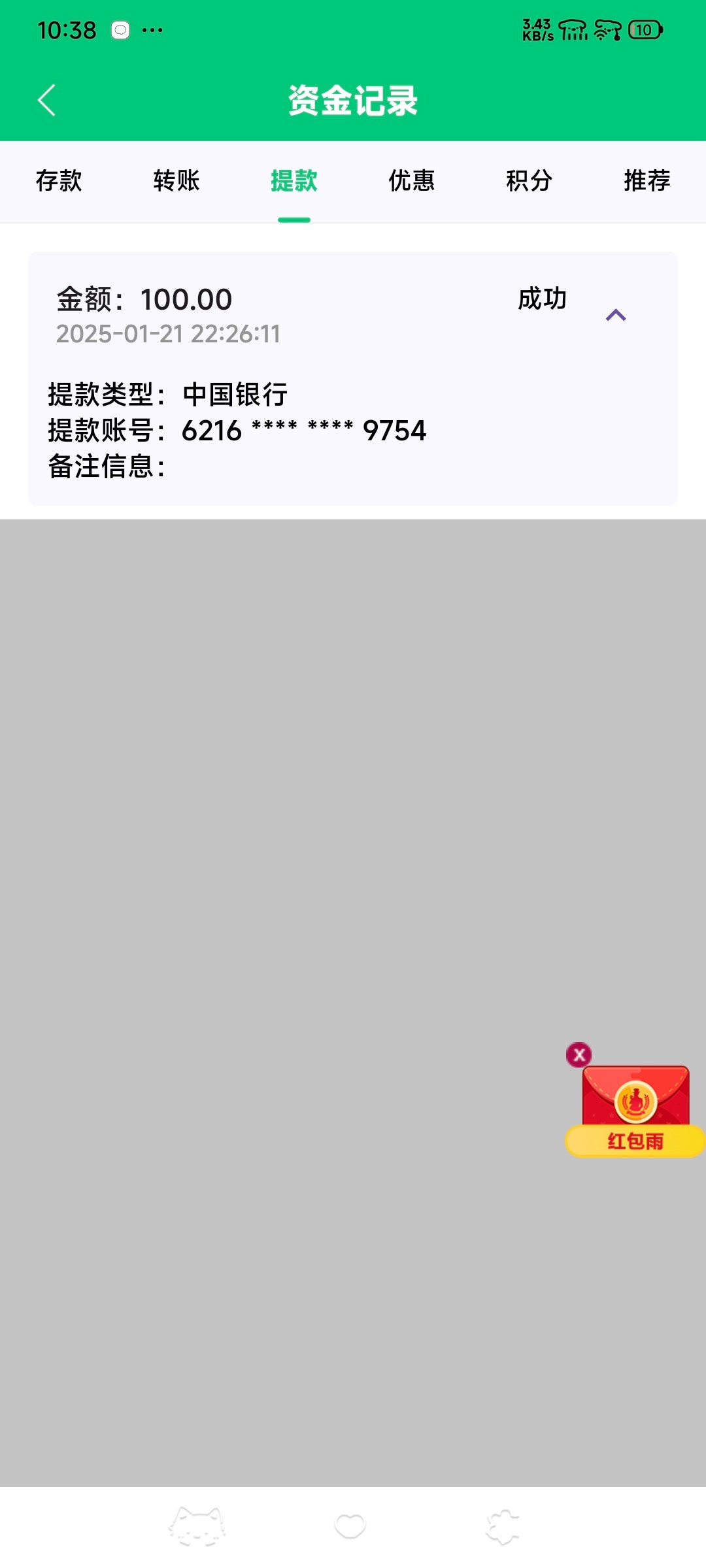Open the 优惠 tab
The height and width of the screenshot is (1568, 706).
click(x=412, y=181)
